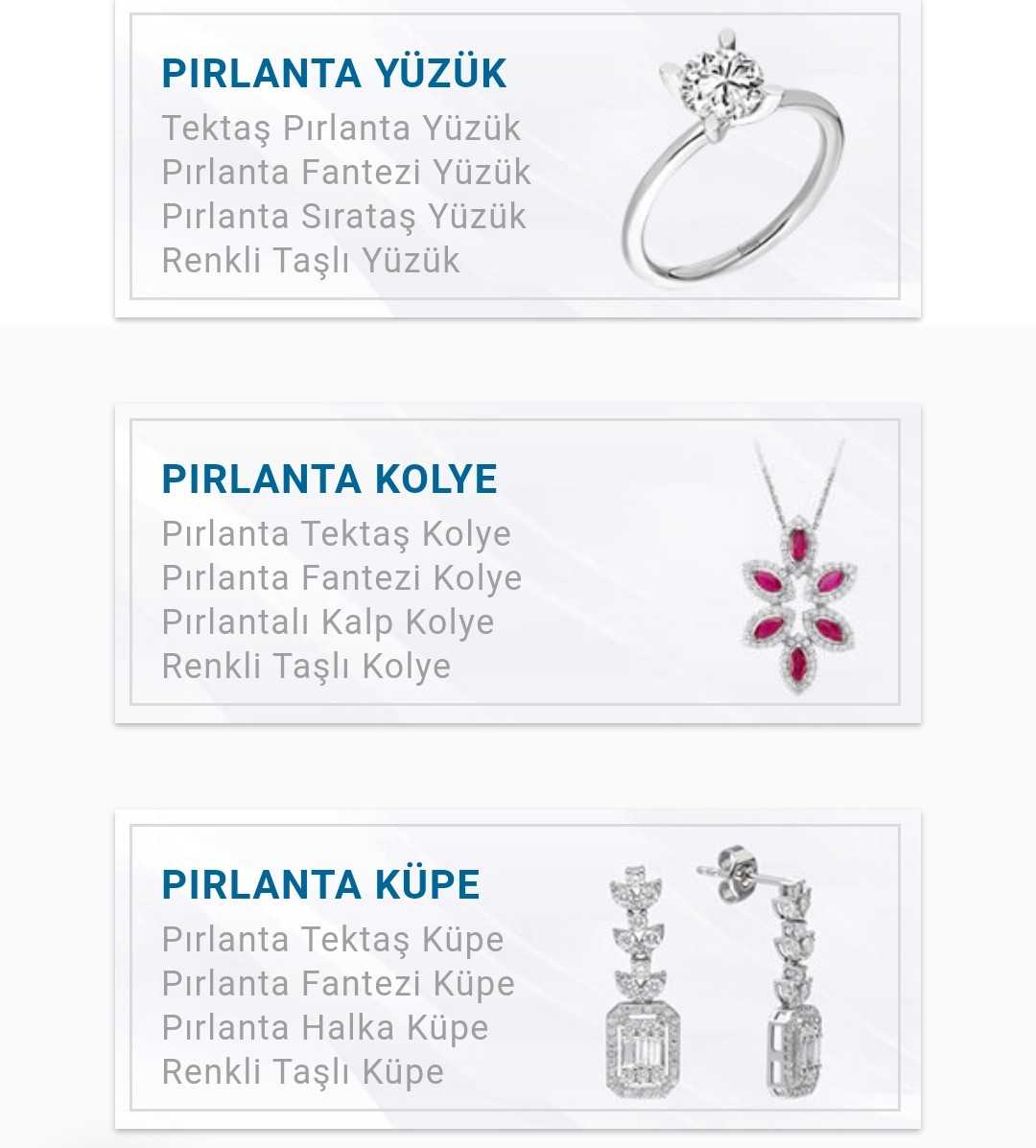Open Renkli Taşlı Küpe

[302, 1071]
